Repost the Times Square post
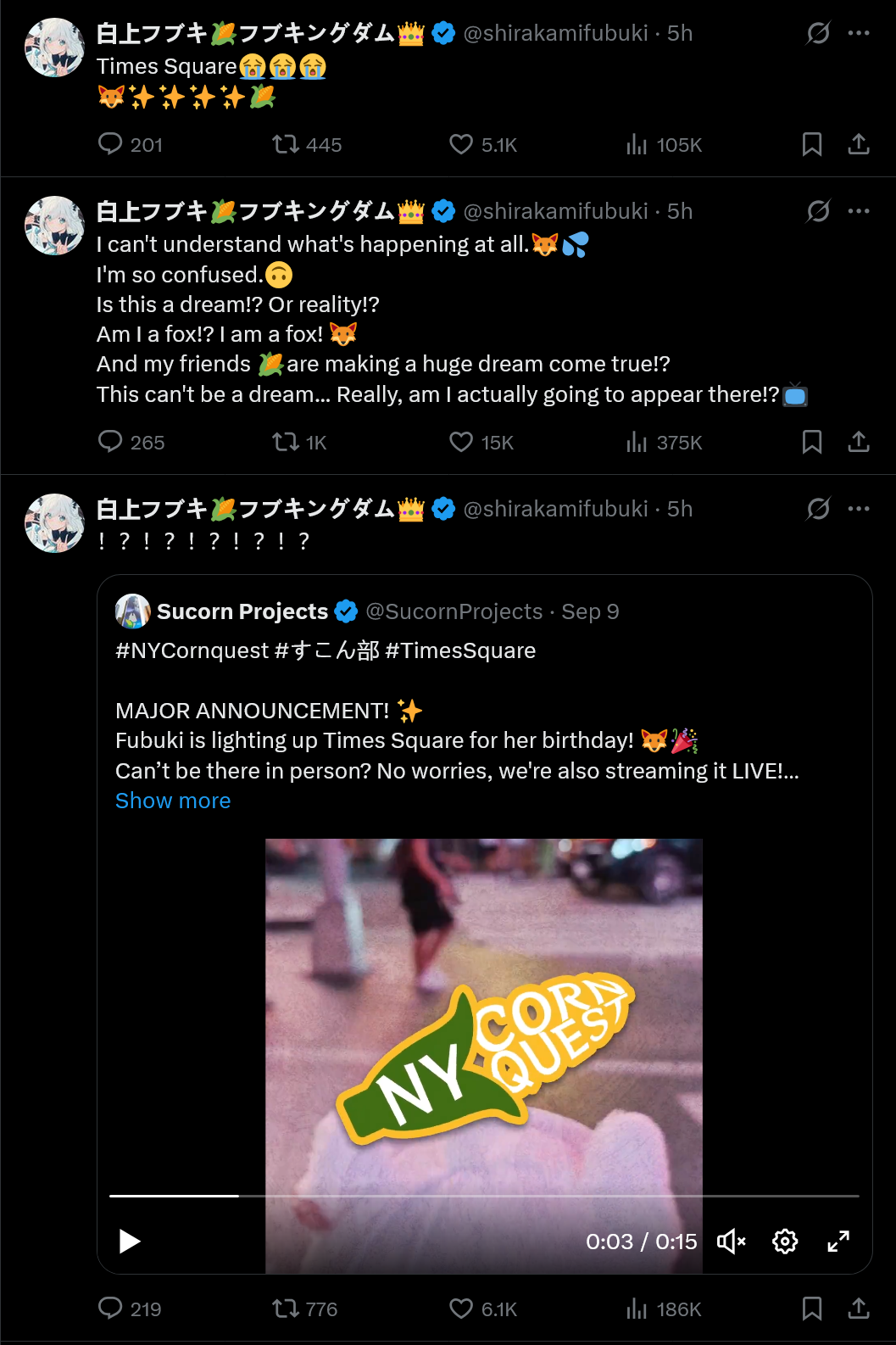This screenshot has width=896, height=1345. coord(286,145)
